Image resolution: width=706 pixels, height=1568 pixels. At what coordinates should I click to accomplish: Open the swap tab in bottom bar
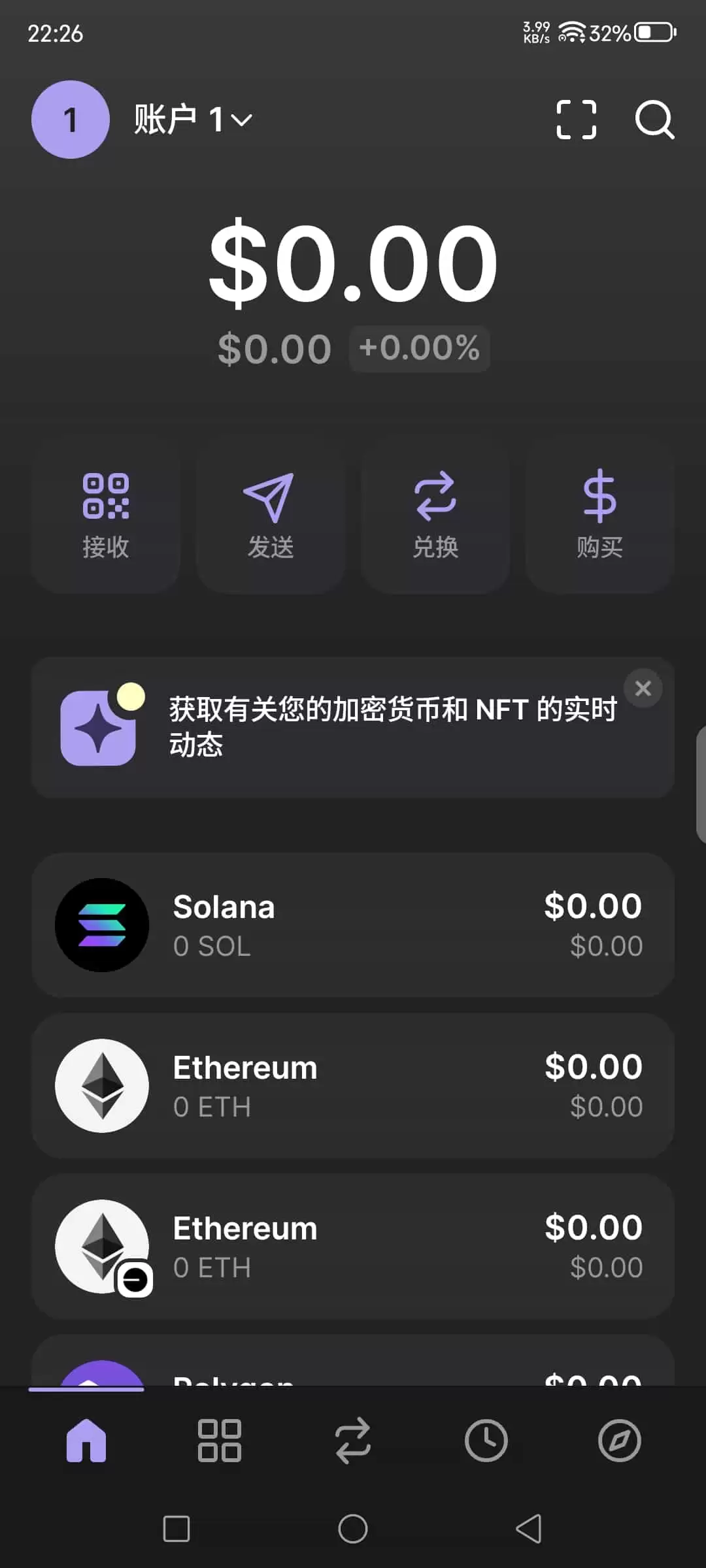click(353, 1442)
